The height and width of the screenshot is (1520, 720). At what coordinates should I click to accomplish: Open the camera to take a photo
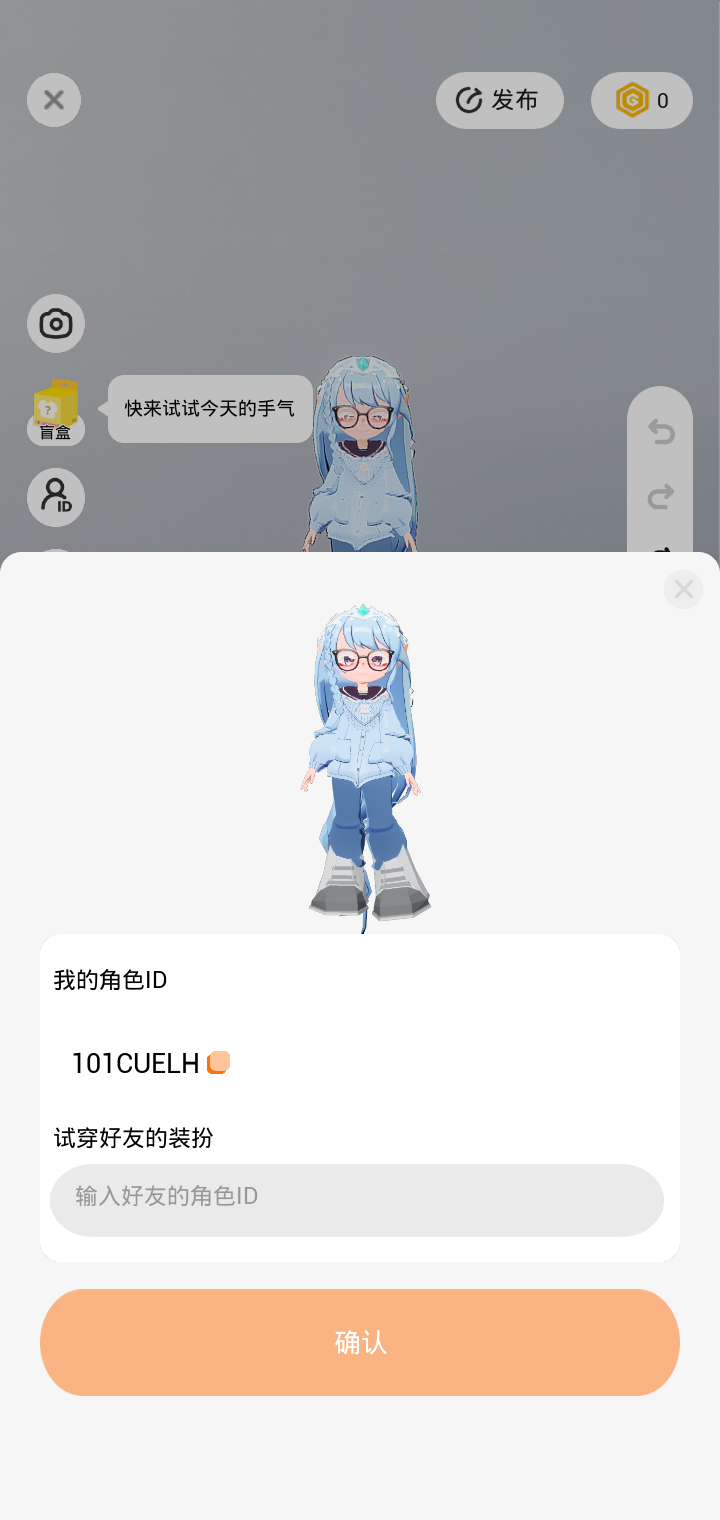(x=56, y=324)
